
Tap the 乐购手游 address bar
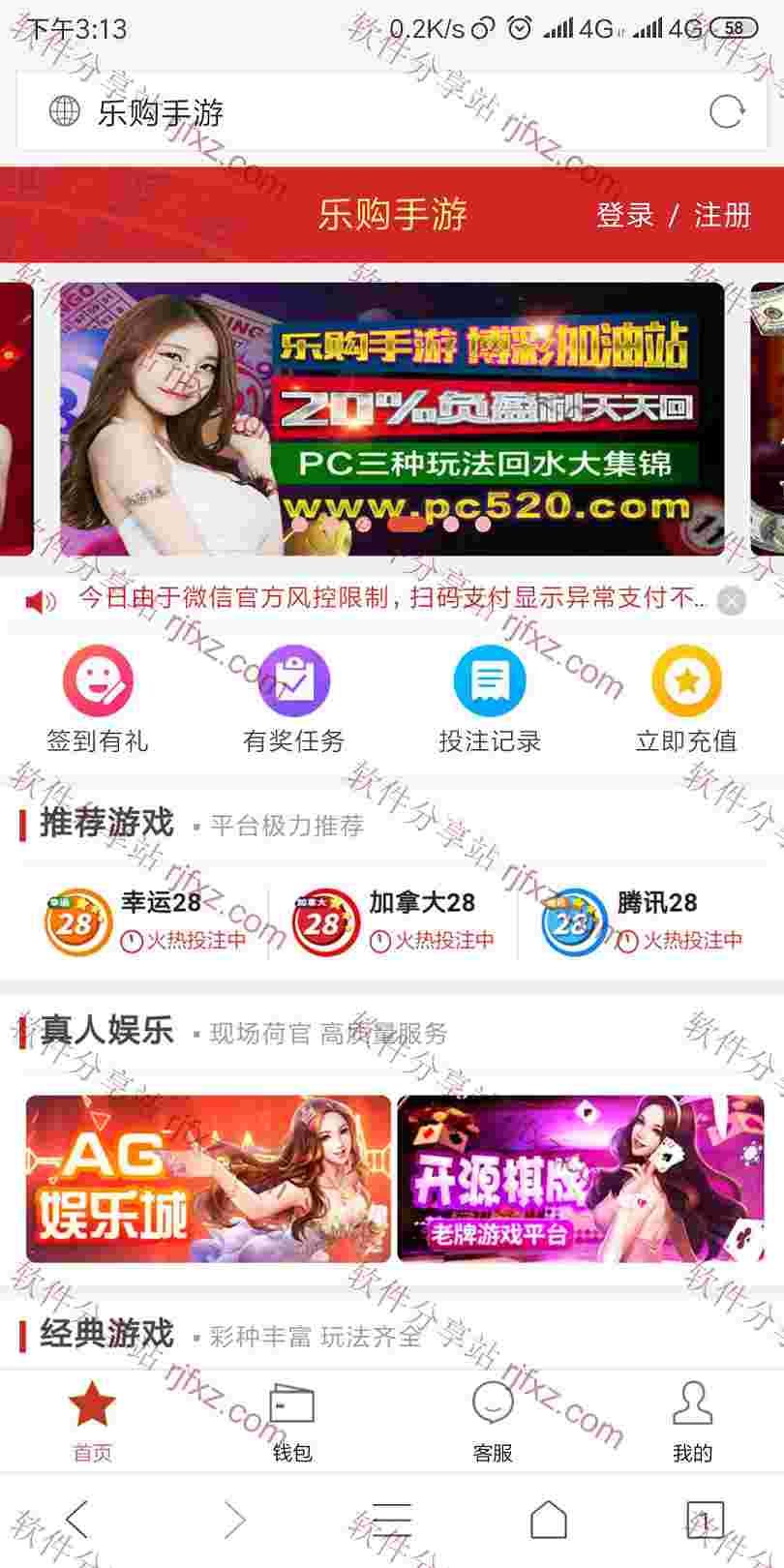pos(368,112)
